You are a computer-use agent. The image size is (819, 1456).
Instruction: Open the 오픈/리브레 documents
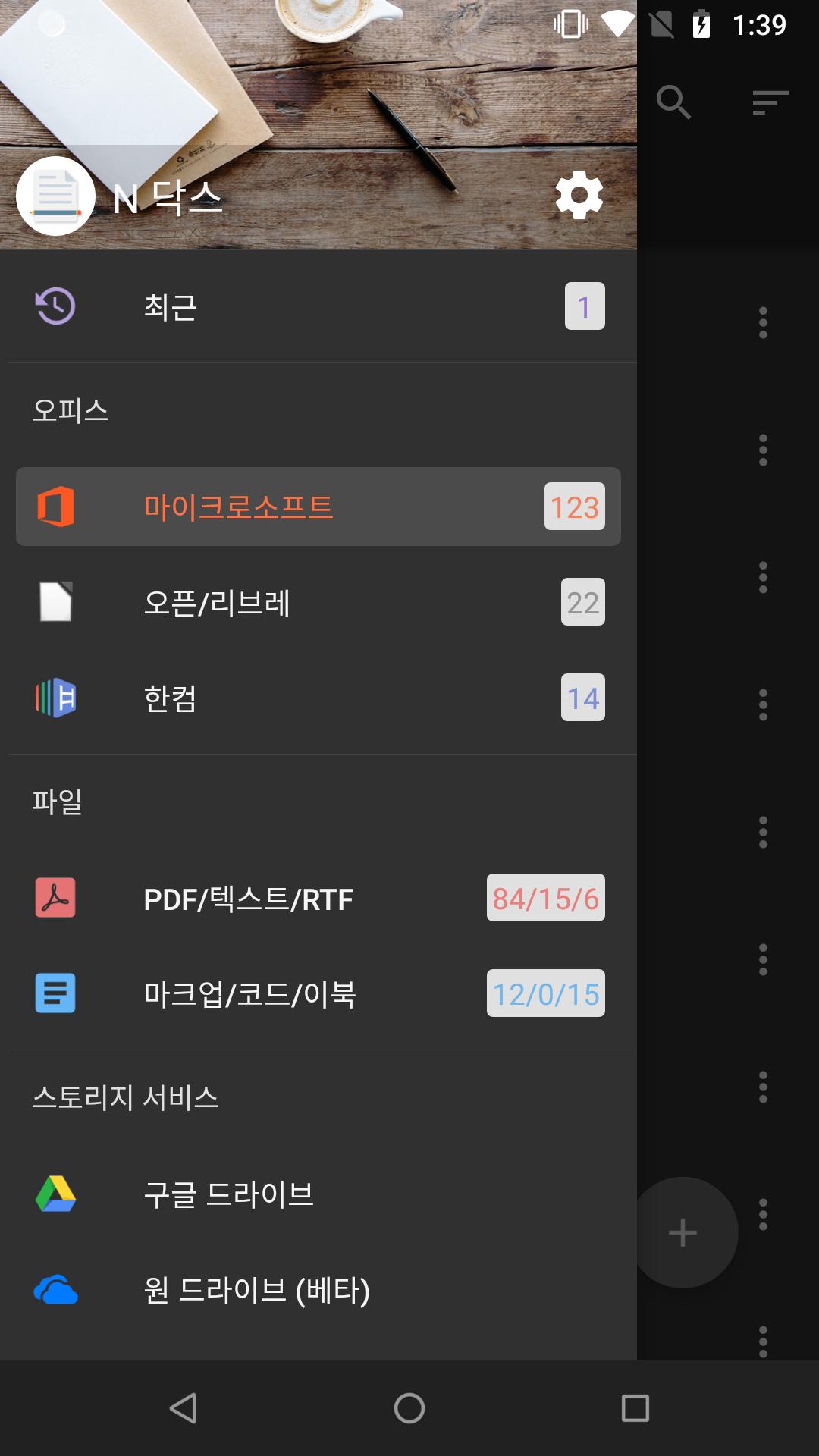(318, 602)
